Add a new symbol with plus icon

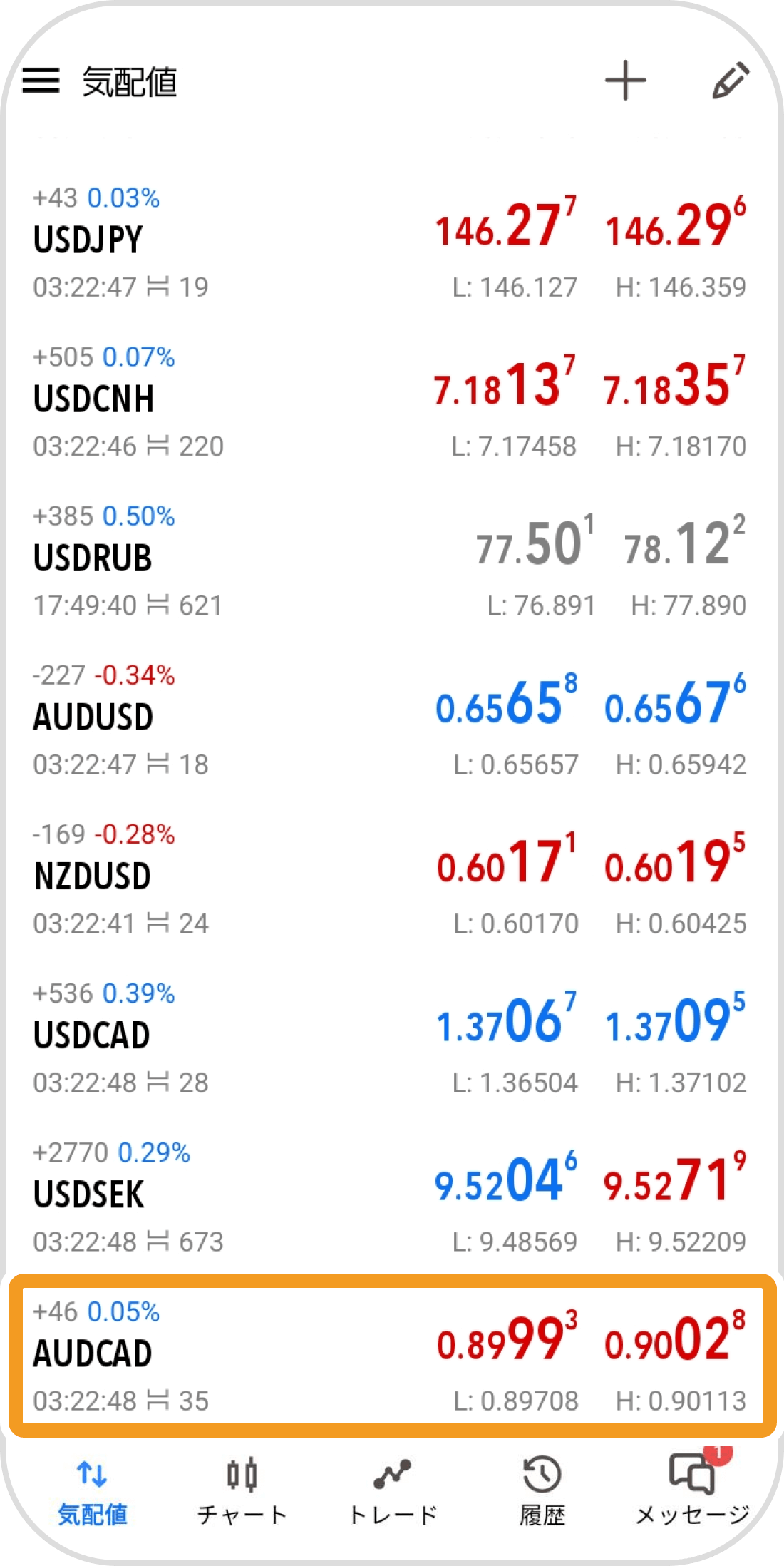(x=625, y=81)
